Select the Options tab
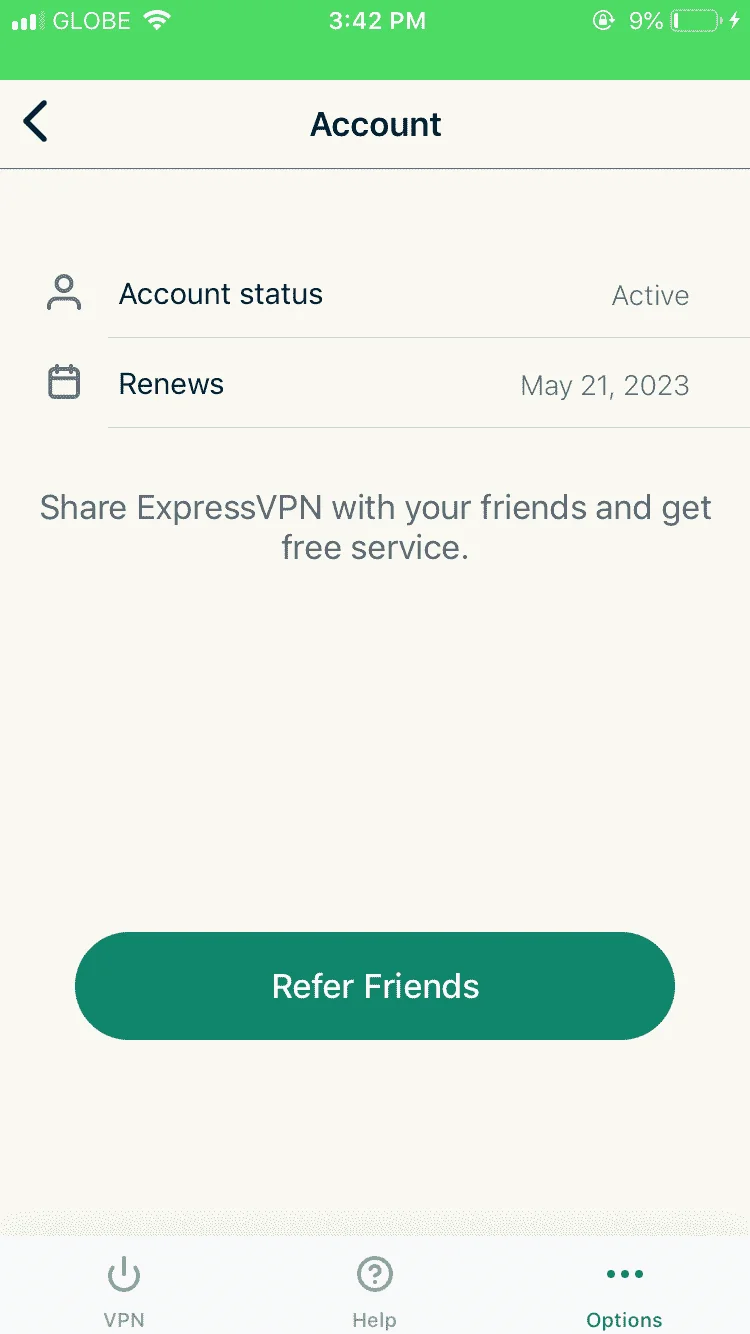This screenshot has height=1334, width=750. pyautogui.click(x=624, y=1292)
